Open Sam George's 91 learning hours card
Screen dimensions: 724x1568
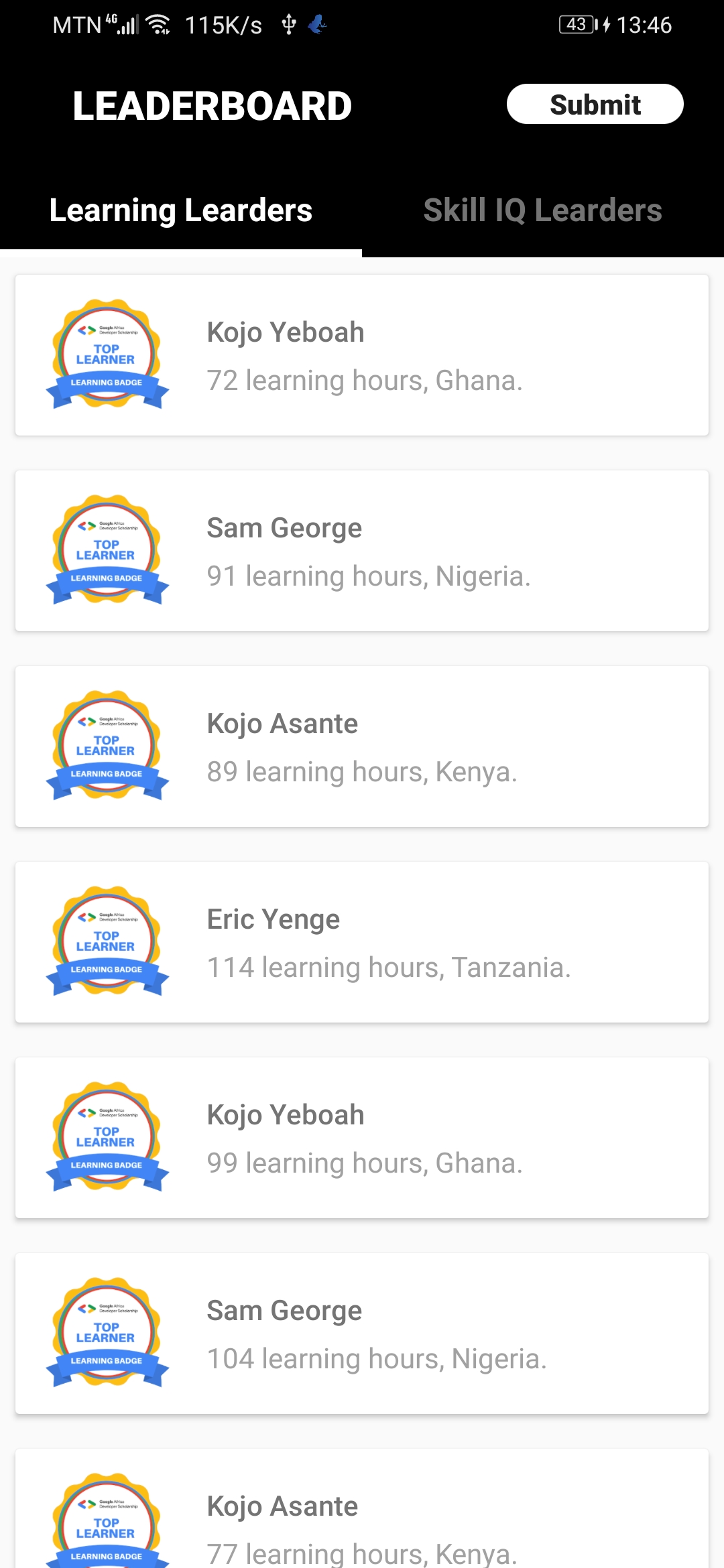(x=362, y=551)
